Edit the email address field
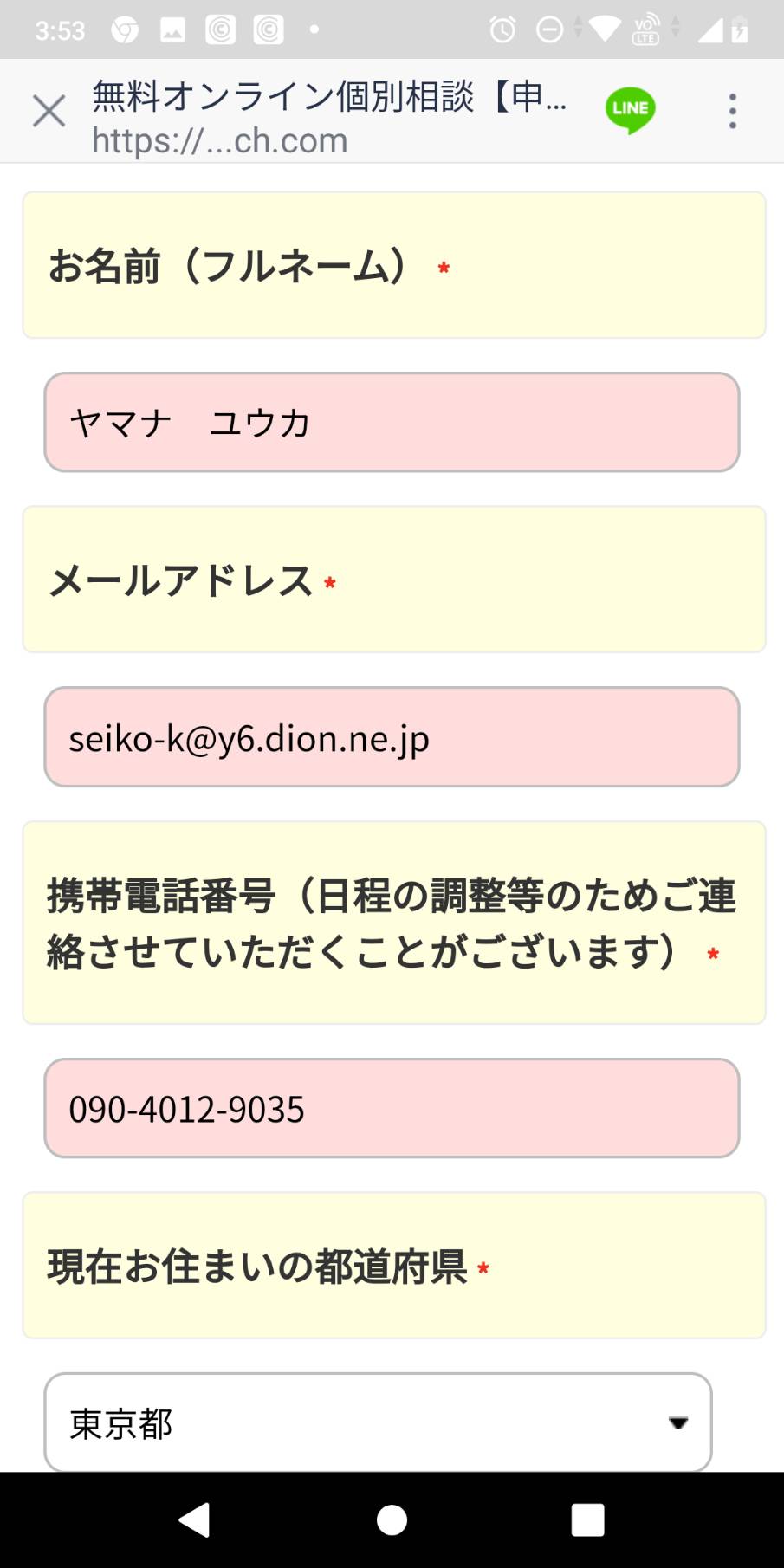This screenshot has width=784, height=1568. [x=392, y=737]
